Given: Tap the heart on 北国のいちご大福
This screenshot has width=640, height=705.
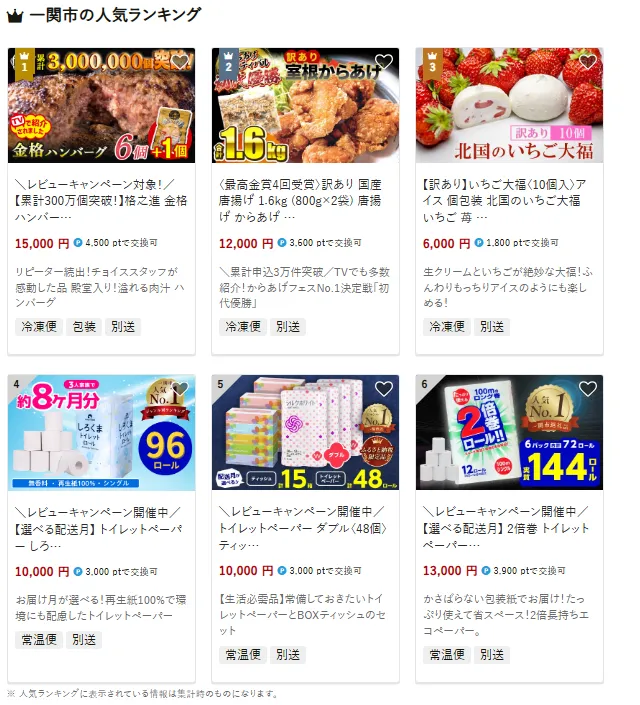Looking at the screenshot, I should click(588, 62).
